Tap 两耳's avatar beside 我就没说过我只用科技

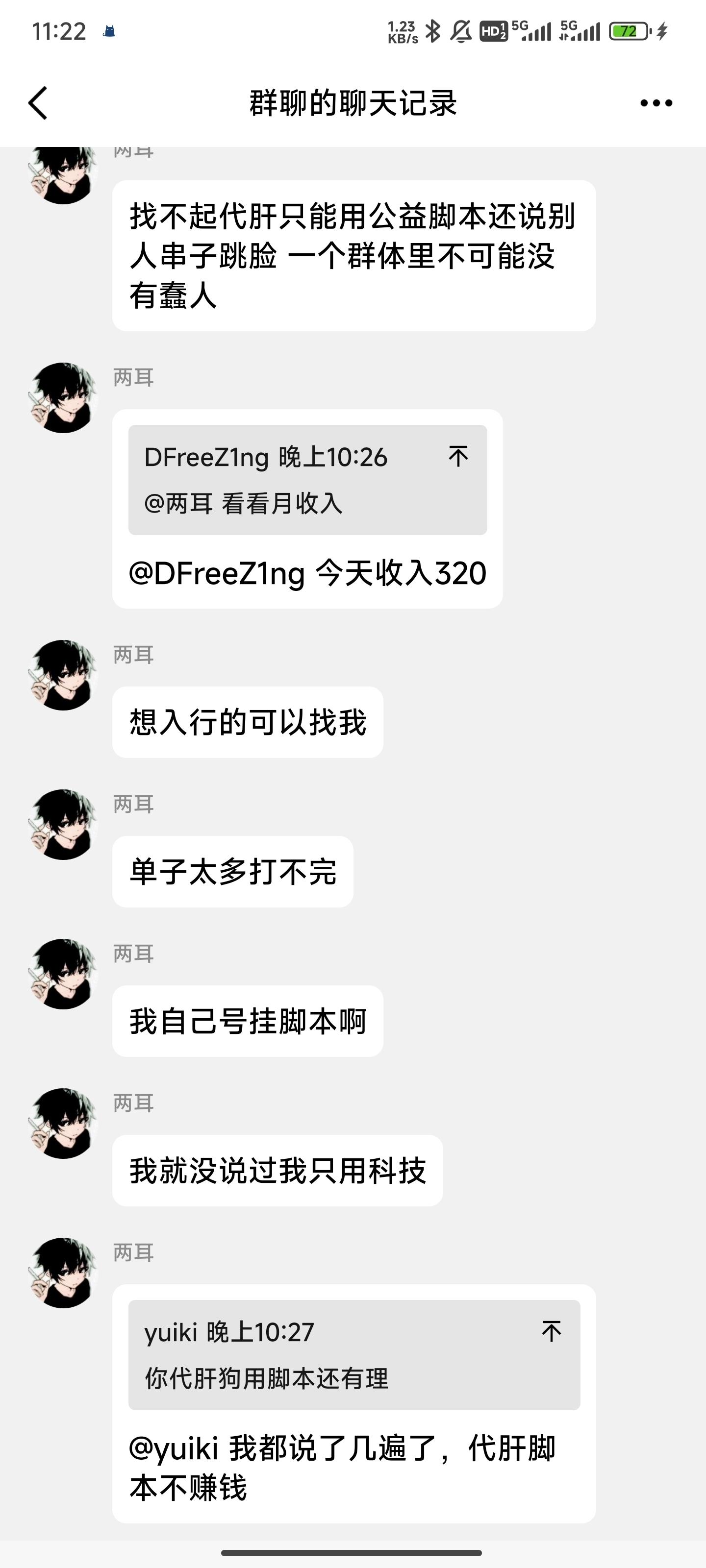coord(63,1123)
